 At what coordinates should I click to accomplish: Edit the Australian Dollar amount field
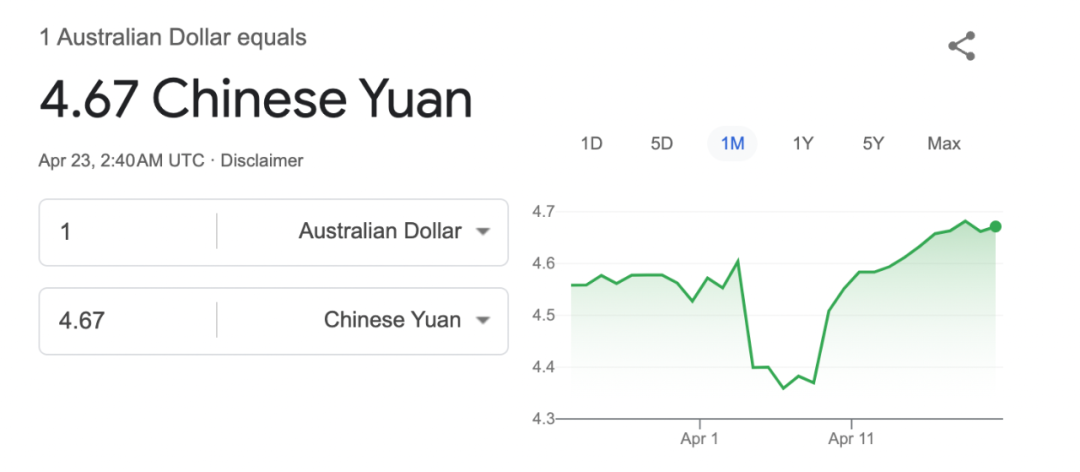coord(128,232)
